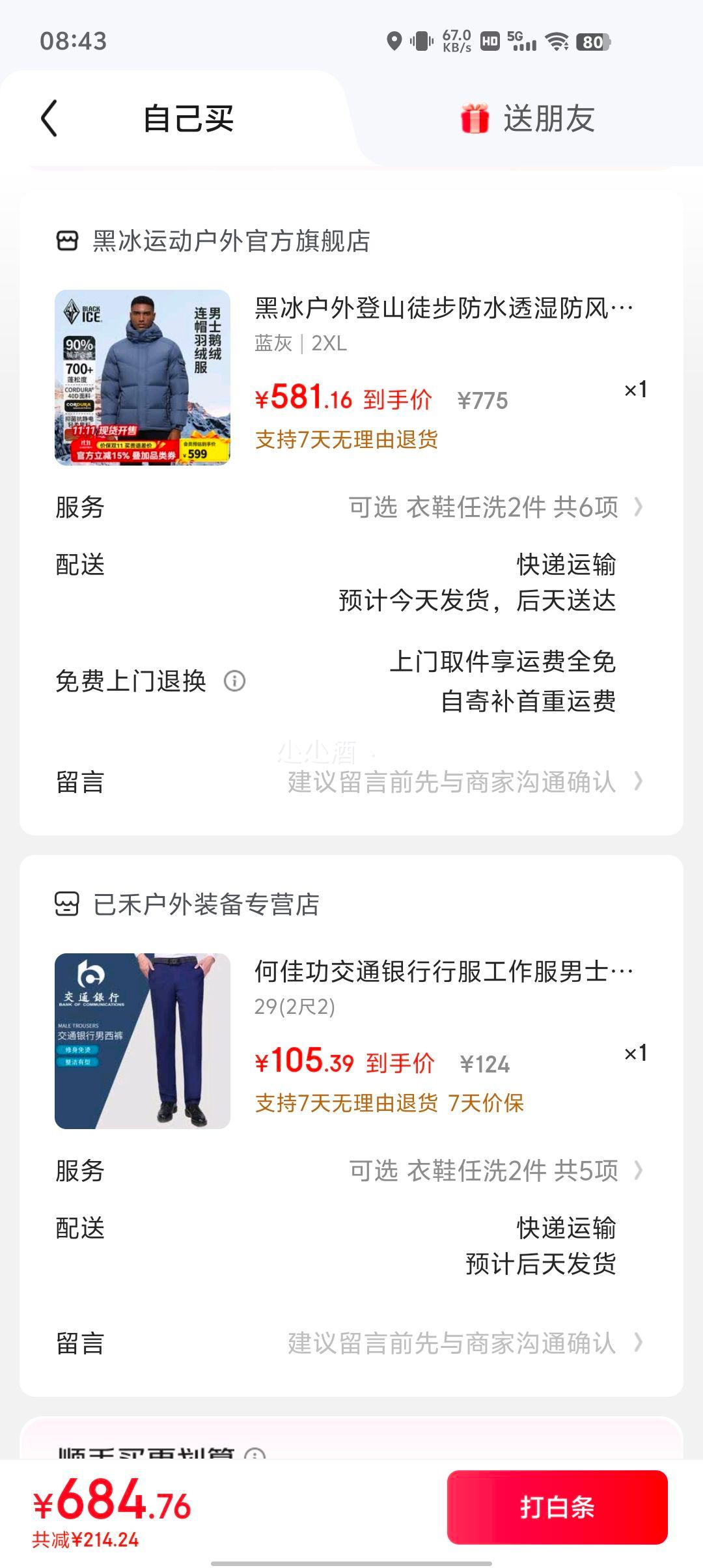Show info about 免费上门退换
This screenshot has height=1568, width=703.
(234, 681)
